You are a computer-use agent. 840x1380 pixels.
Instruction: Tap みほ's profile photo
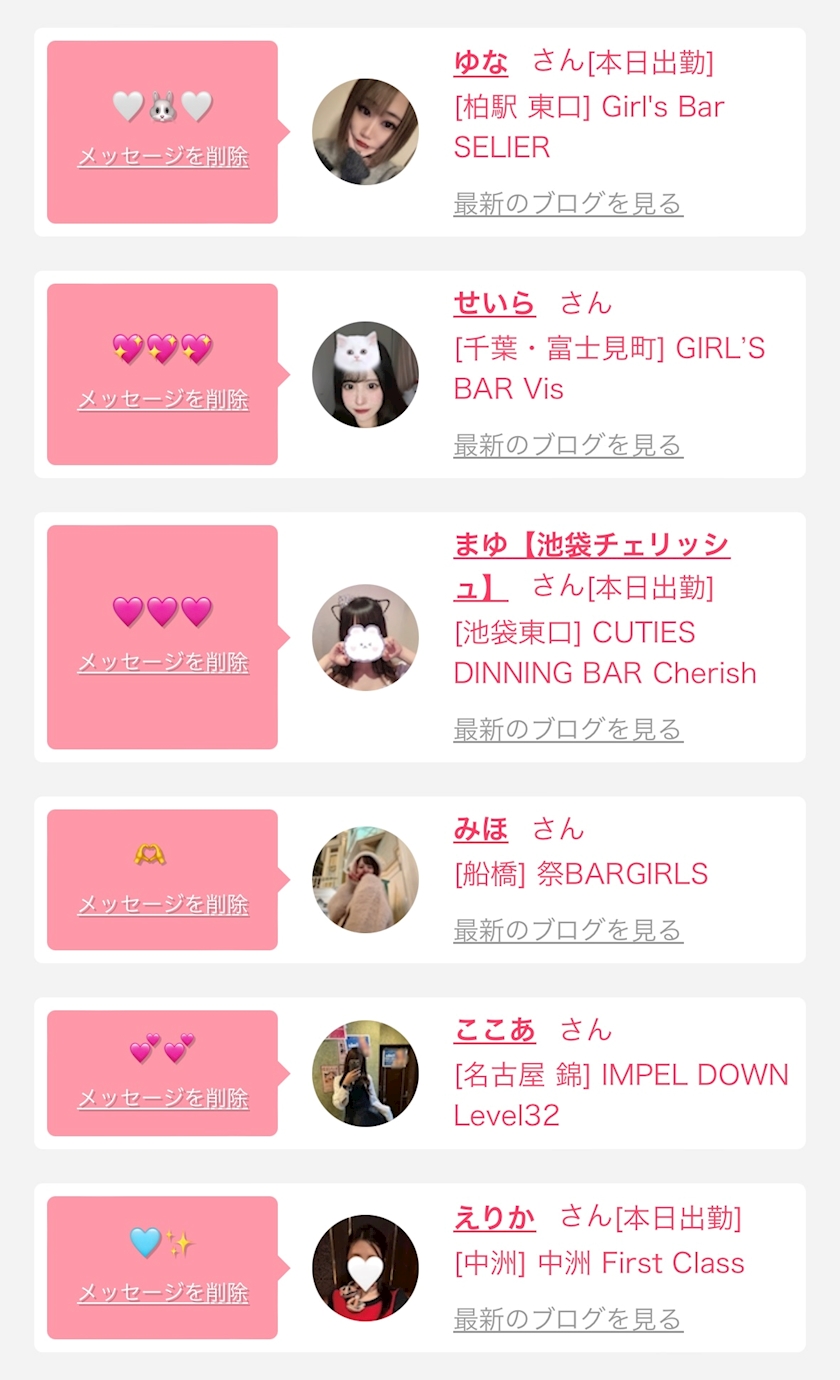coord(365,880)
